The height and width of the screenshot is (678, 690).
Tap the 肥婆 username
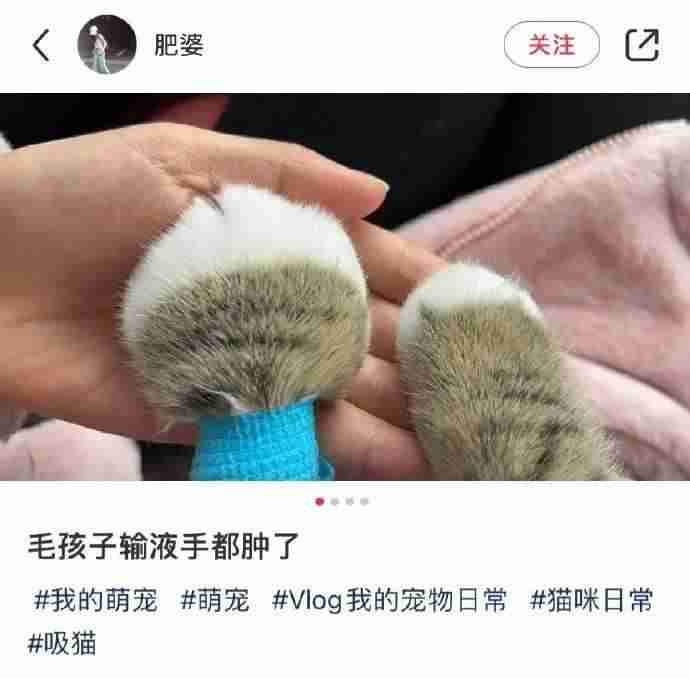tap(178, 45)
